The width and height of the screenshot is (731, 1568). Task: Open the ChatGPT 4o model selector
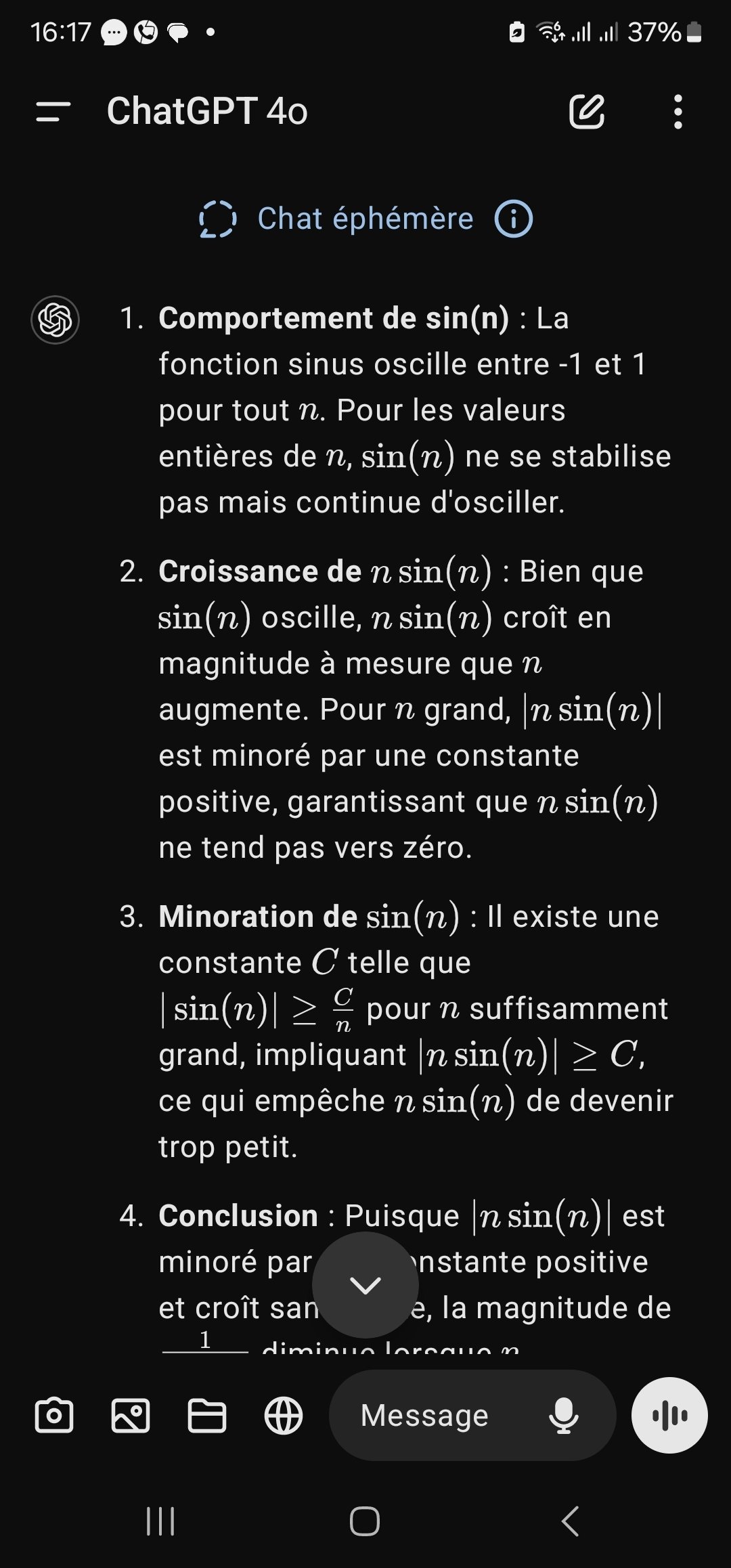pyautogui.click(x=207, y=111)
